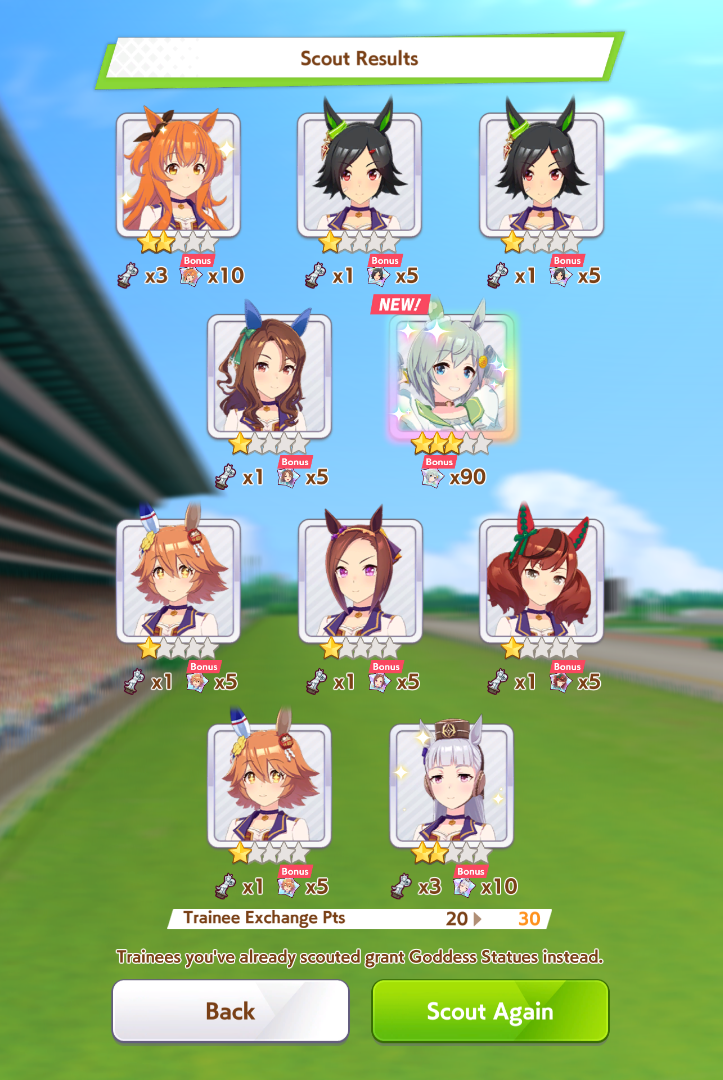Open the NEW rainbow-framed three-star trainee card
Image resolution: width=723 pixels, height=1080 pixels.
click(x=451, y=376)
